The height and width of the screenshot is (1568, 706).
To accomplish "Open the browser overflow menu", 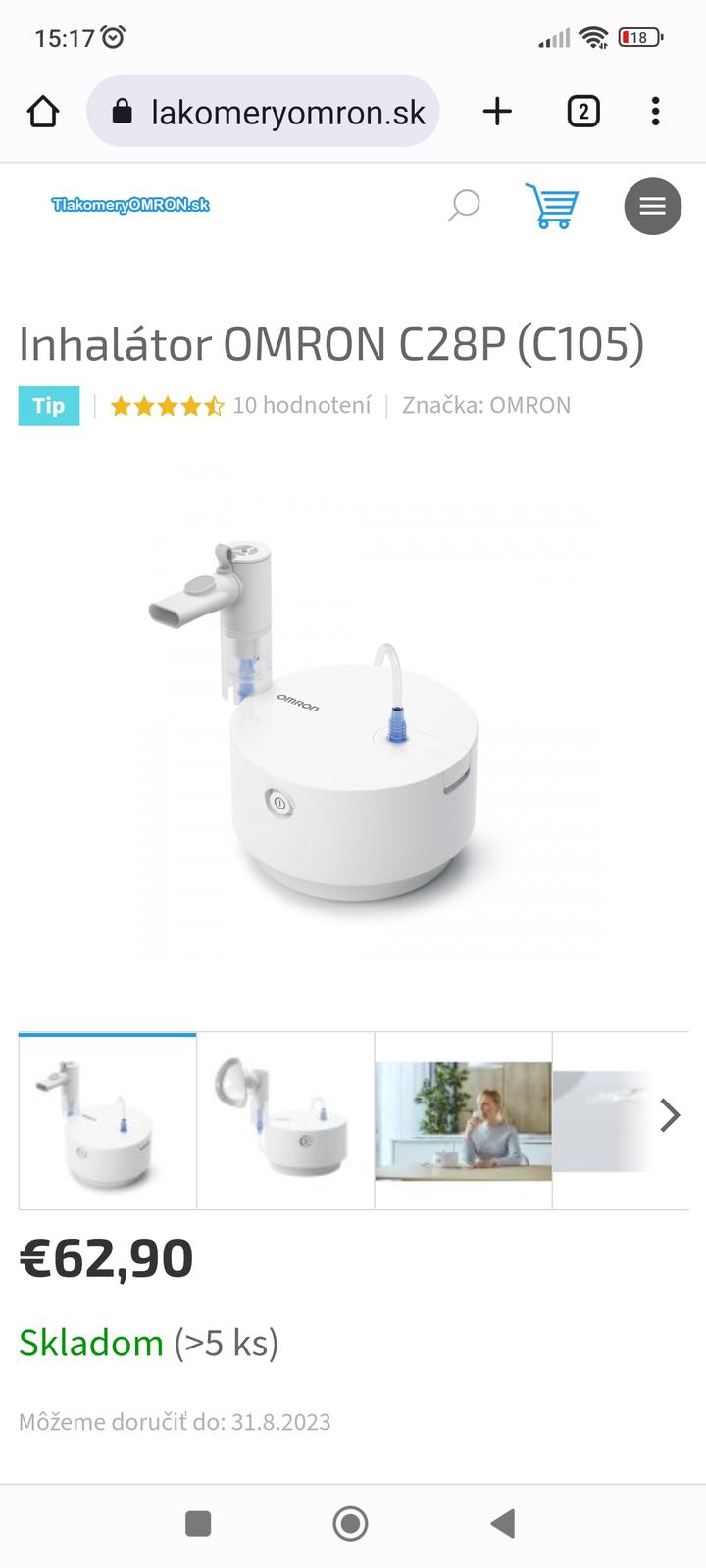I will 655,112.
